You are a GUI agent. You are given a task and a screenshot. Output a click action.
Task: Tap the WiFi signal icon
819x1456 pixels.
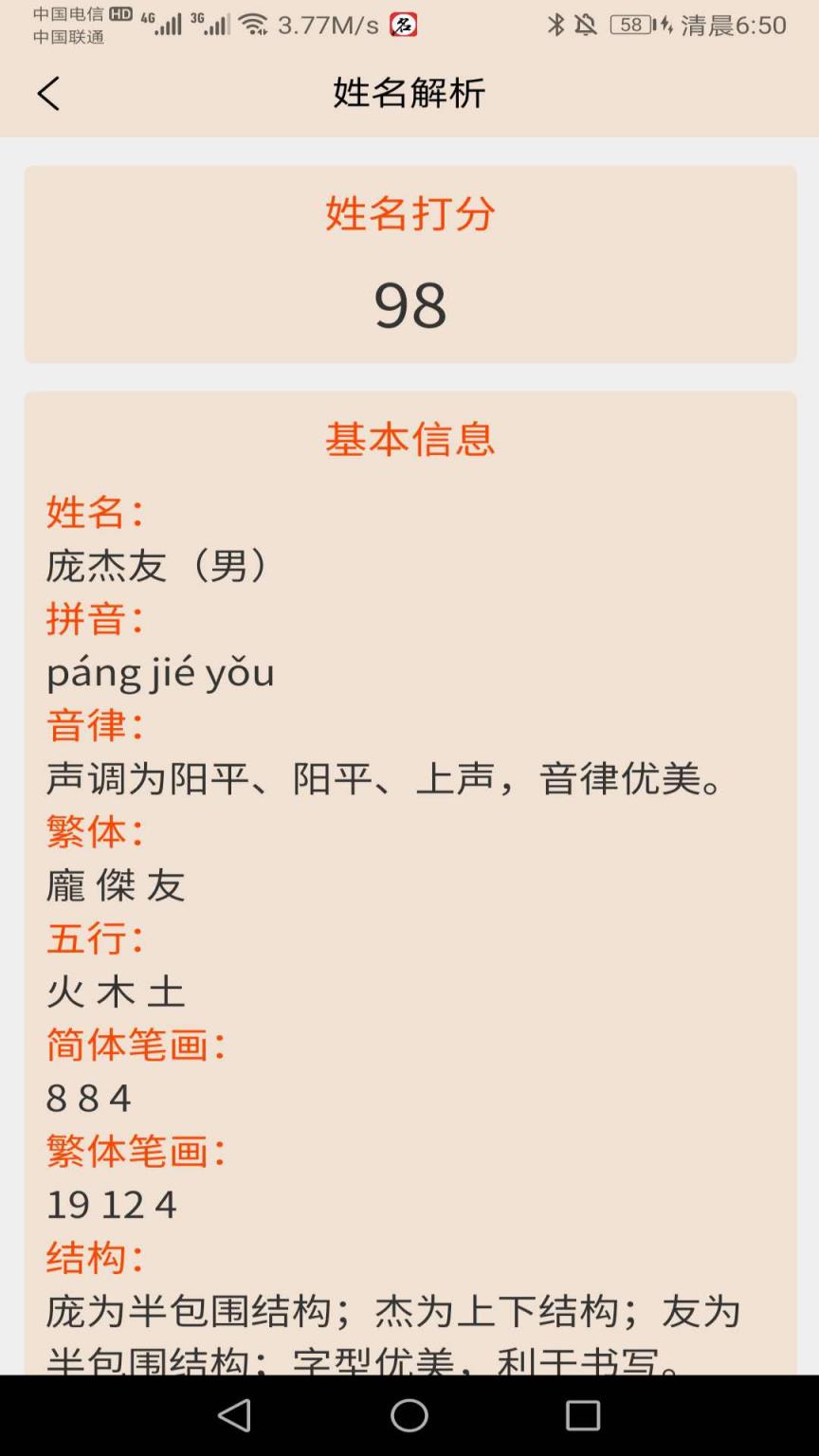pyautogui.click(x=257, y=26)
